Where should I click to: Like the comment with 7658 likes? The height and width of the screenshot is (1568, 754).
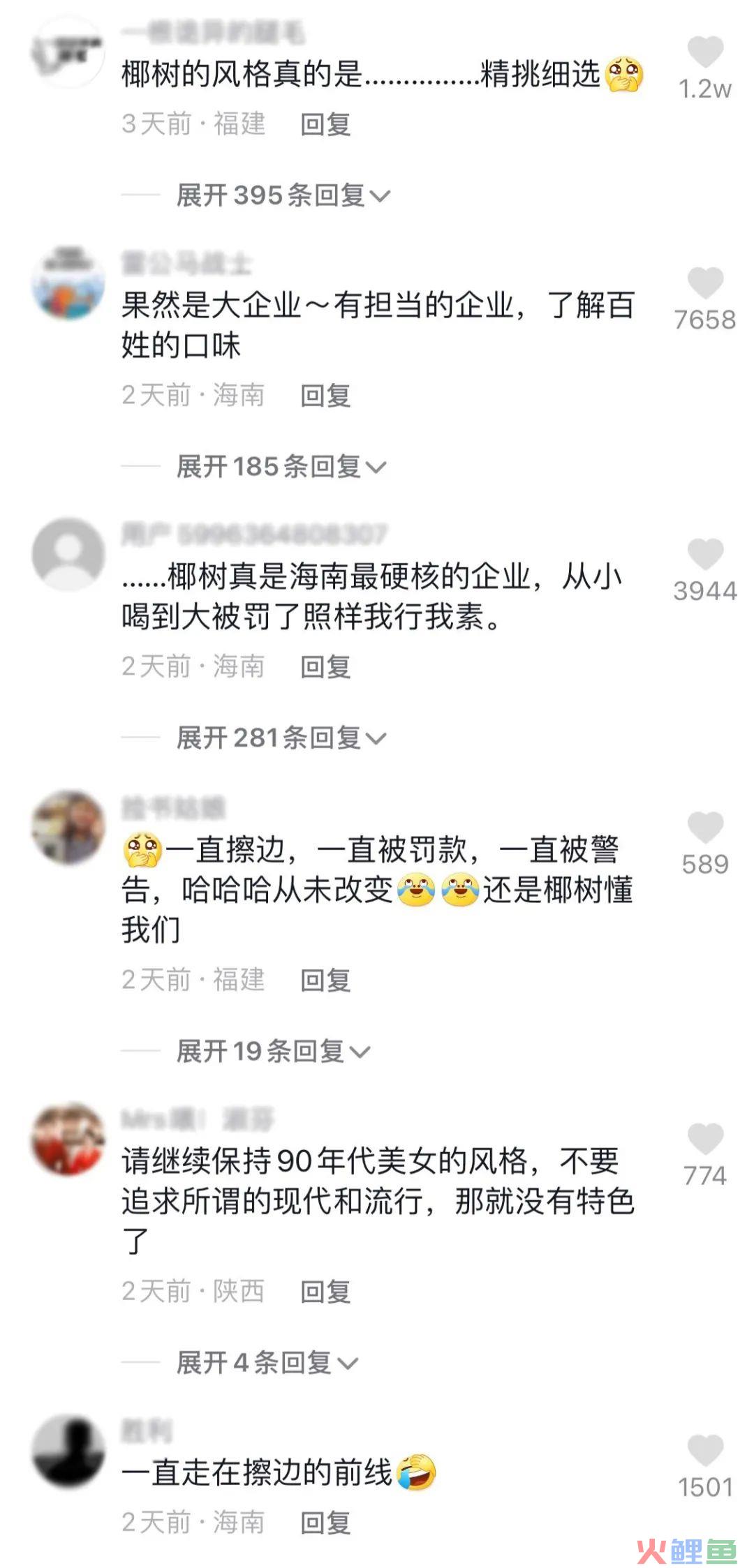click(x=705, y=283)
